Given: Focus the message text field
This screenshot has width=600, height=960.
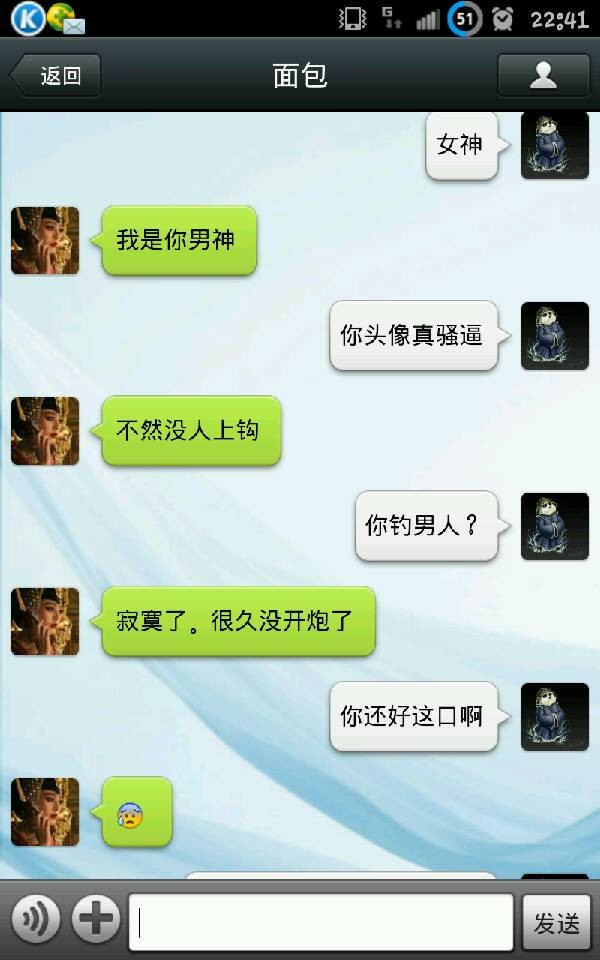Looking at the screenshot, I should point(320,922).
